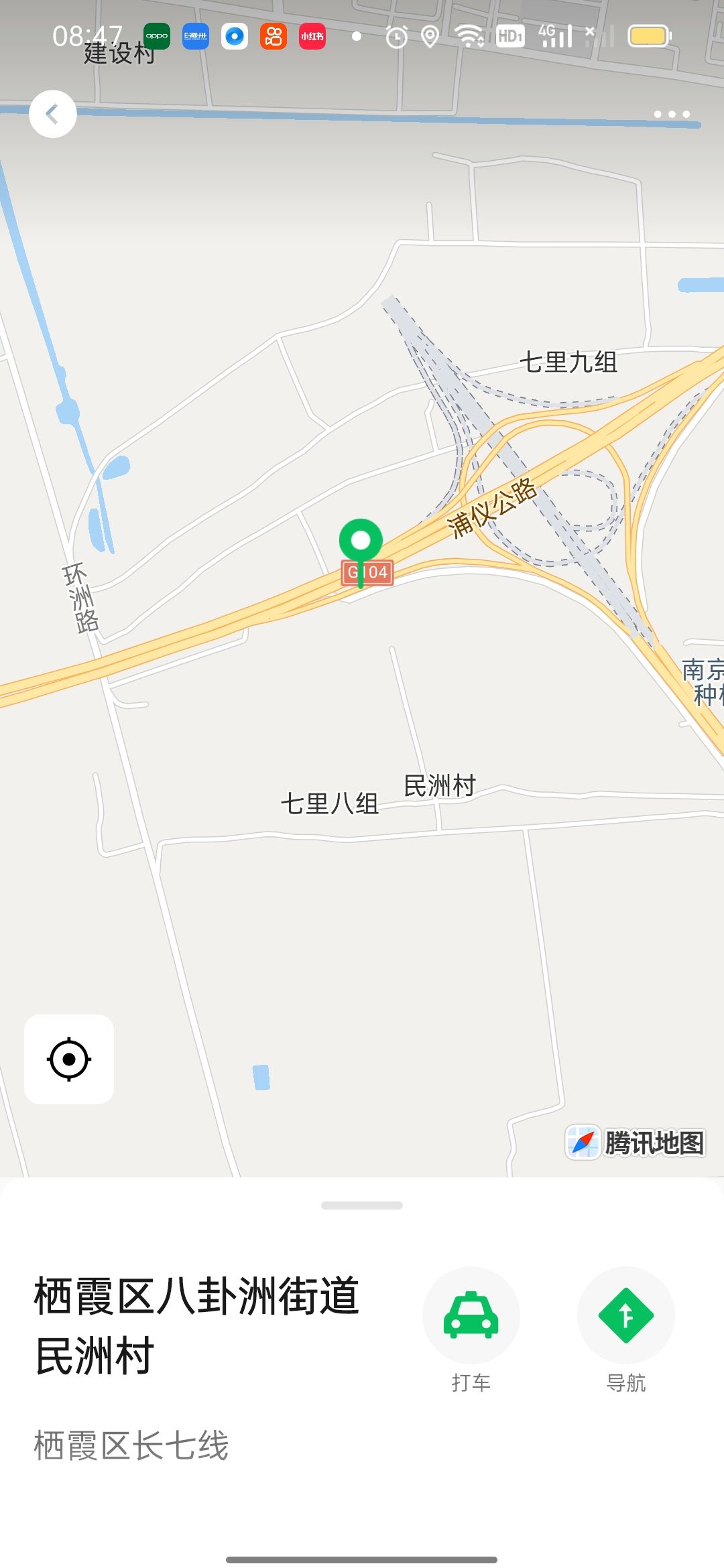Open the three-dot overflow menu

(672, 115)
